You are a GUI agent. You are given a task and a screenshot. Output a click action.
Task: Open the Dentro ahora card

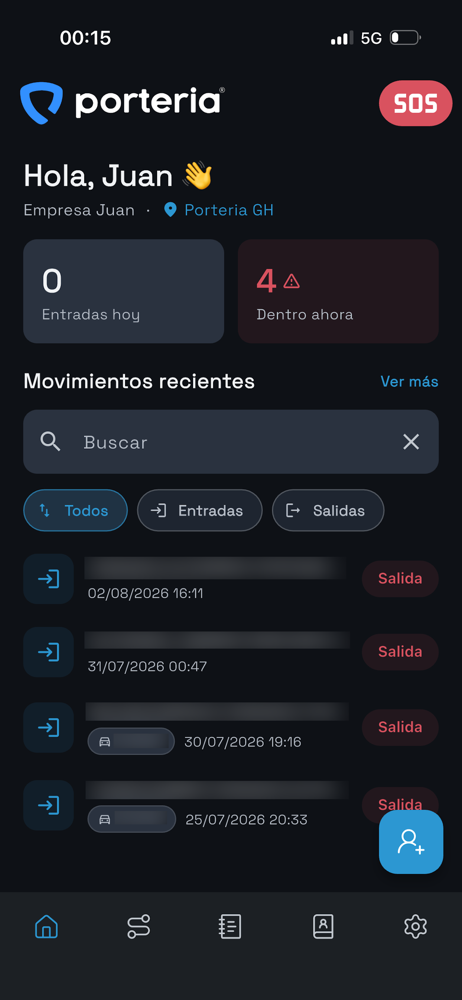point(338,291)
